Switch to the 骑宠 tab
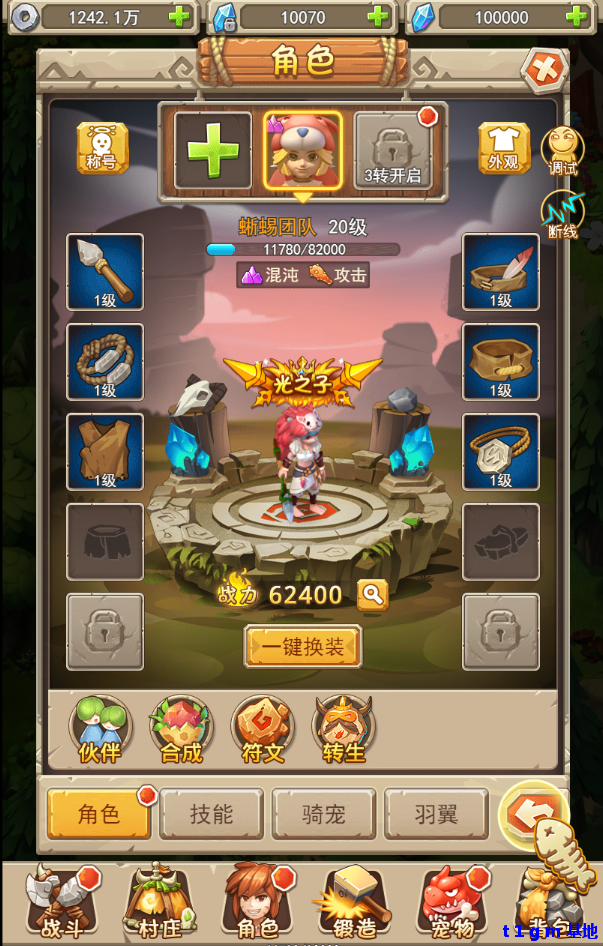 coord(324,814)
